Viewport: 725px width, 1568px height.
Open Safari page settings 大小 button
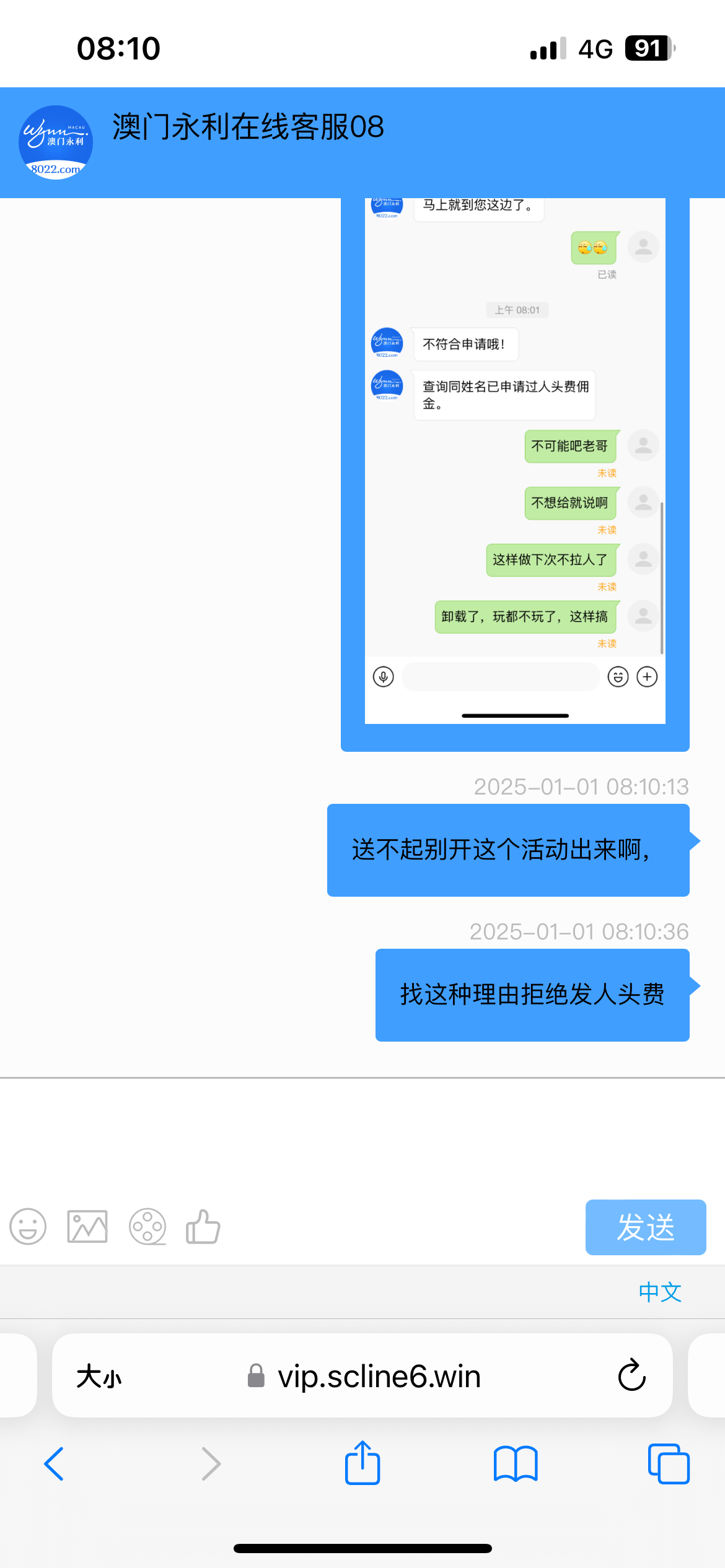[x=99, y=1376]
